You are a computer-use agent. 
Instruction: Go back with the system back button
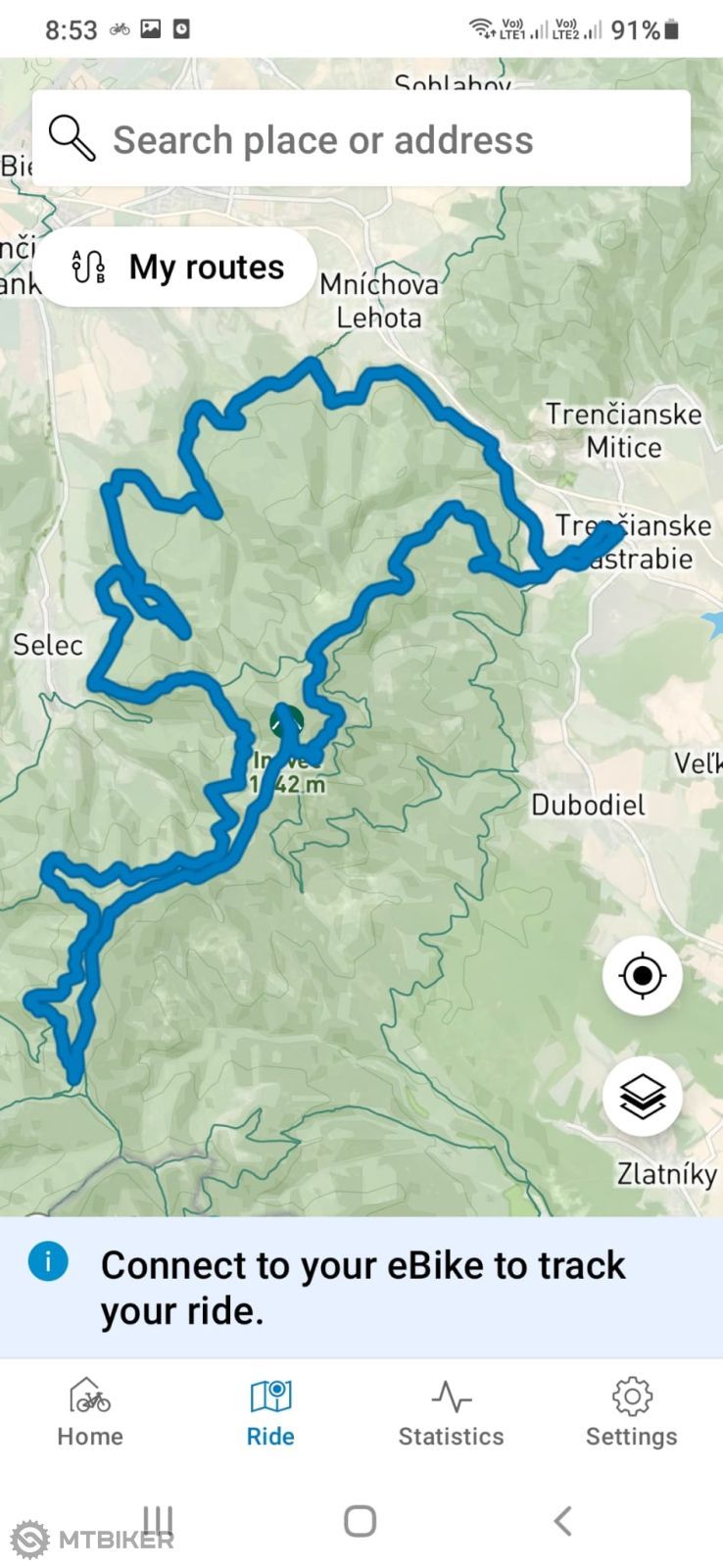tap(562, 1521)
